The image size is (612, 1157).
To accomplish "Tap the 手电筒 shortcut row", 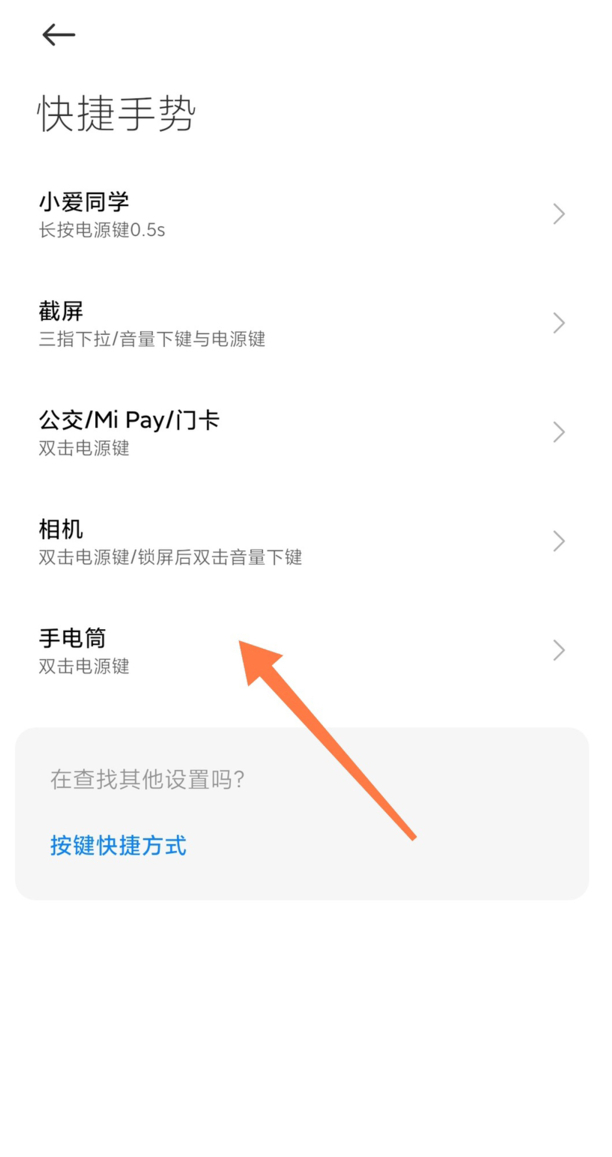I will pyautogui.click(x=300, y=650).
